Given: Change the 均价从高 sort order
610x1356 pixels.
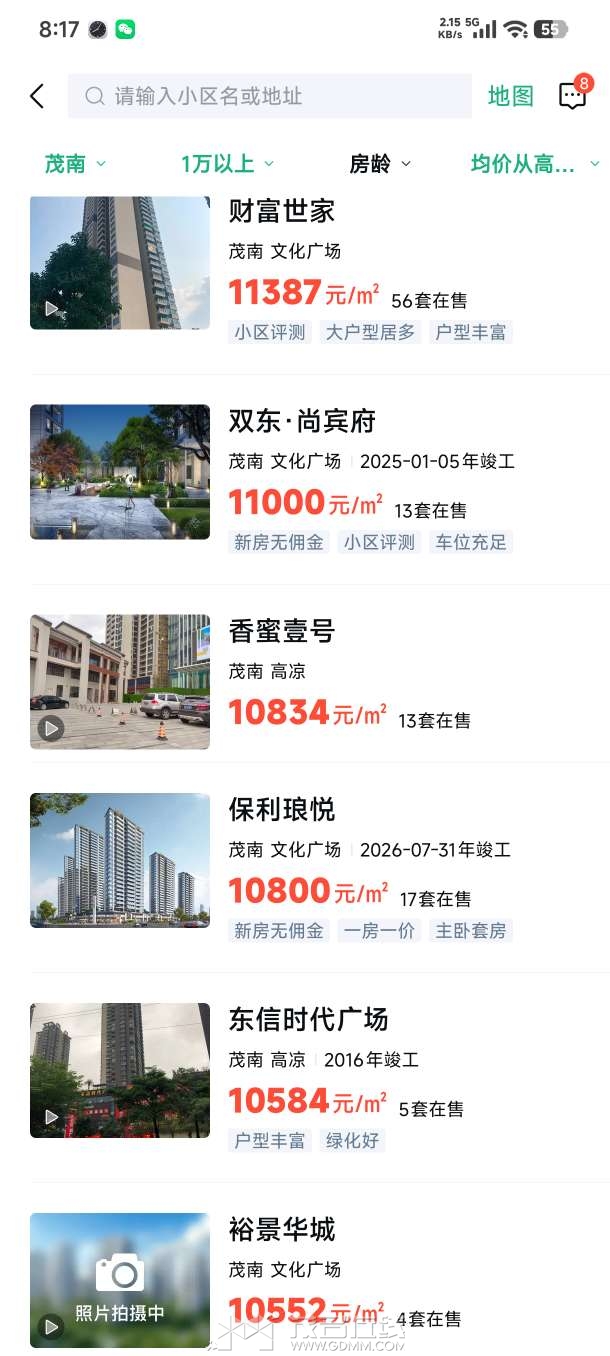Looking at the screenshot, I should 534,164.
